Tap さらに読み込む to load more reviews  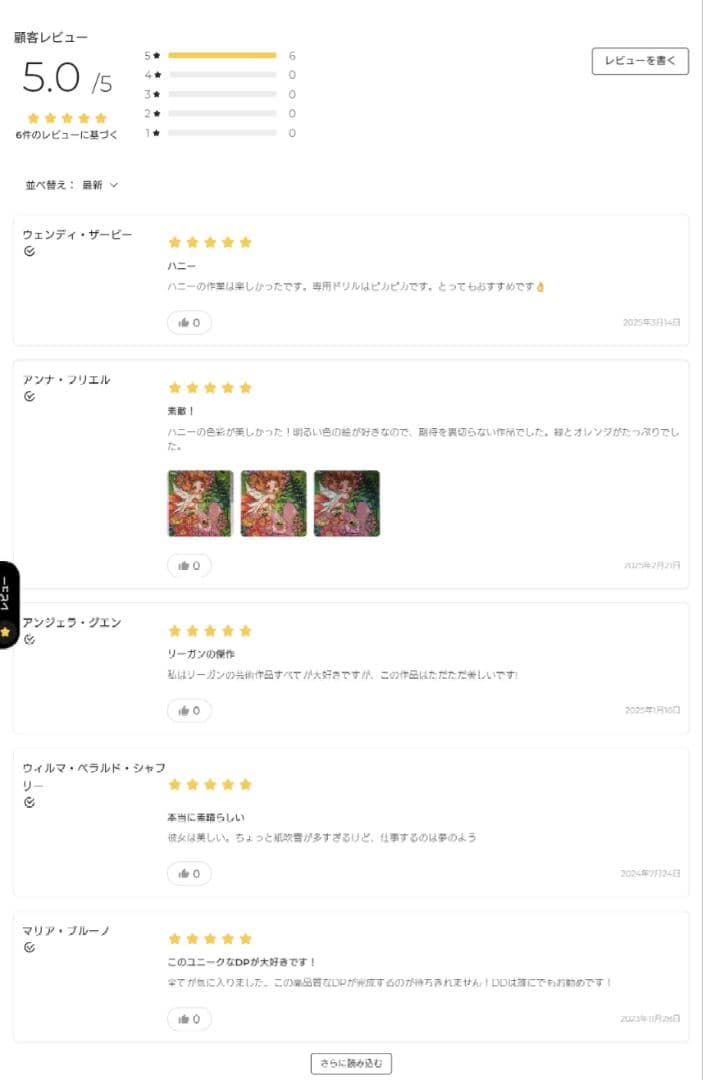coord(351,1063)
